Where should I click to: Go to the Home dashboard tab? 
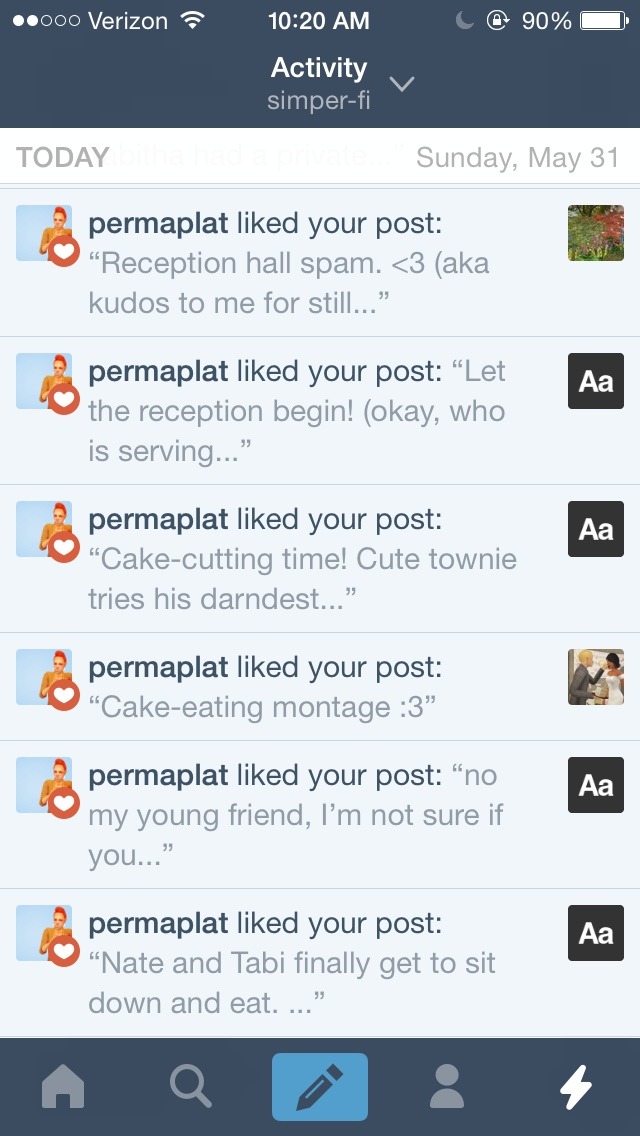point(62,1087)
